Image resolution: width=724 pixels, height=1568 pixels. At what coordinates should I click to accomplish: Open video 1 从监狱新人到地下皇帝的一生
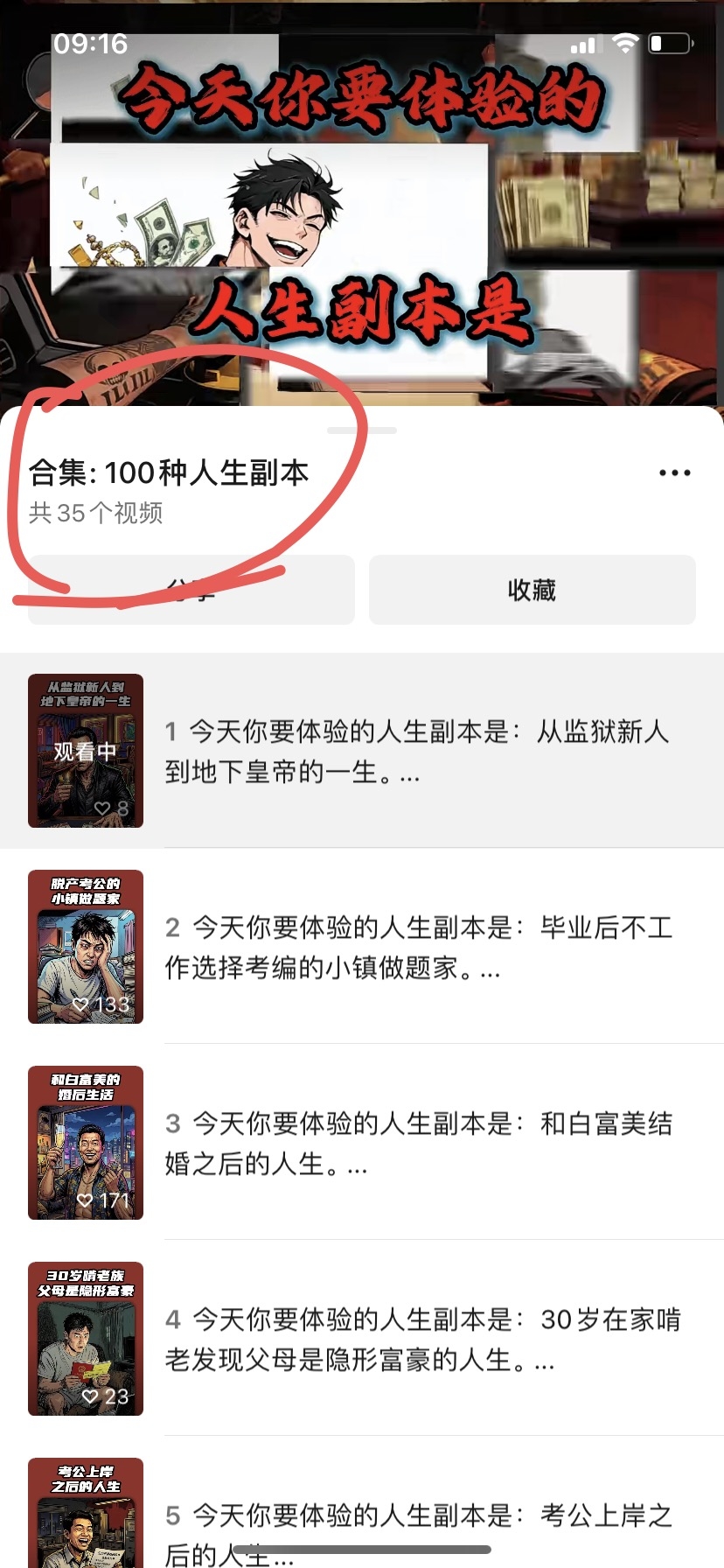click(362, 751)
